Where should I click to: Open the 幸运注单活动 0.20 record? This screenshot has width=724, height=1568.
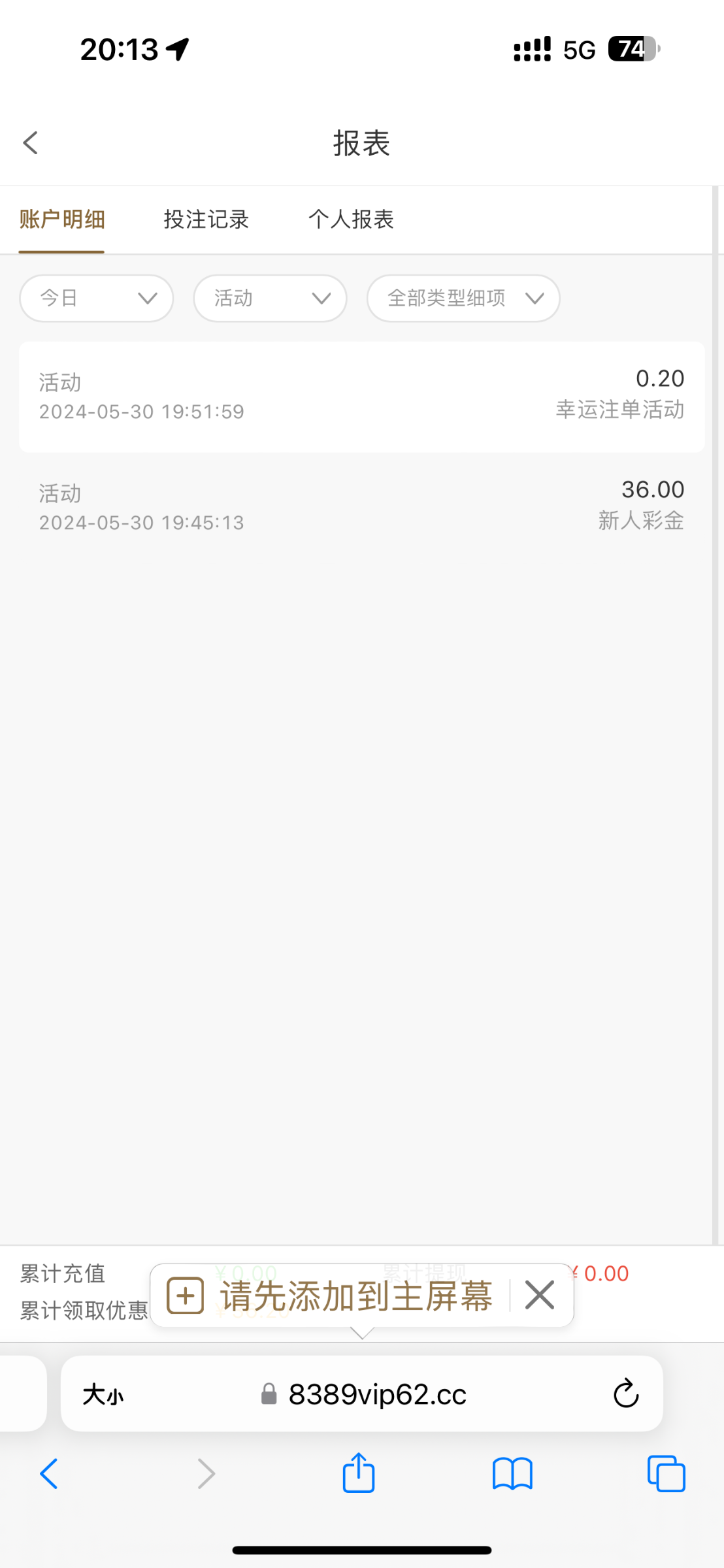click(362, 397)
